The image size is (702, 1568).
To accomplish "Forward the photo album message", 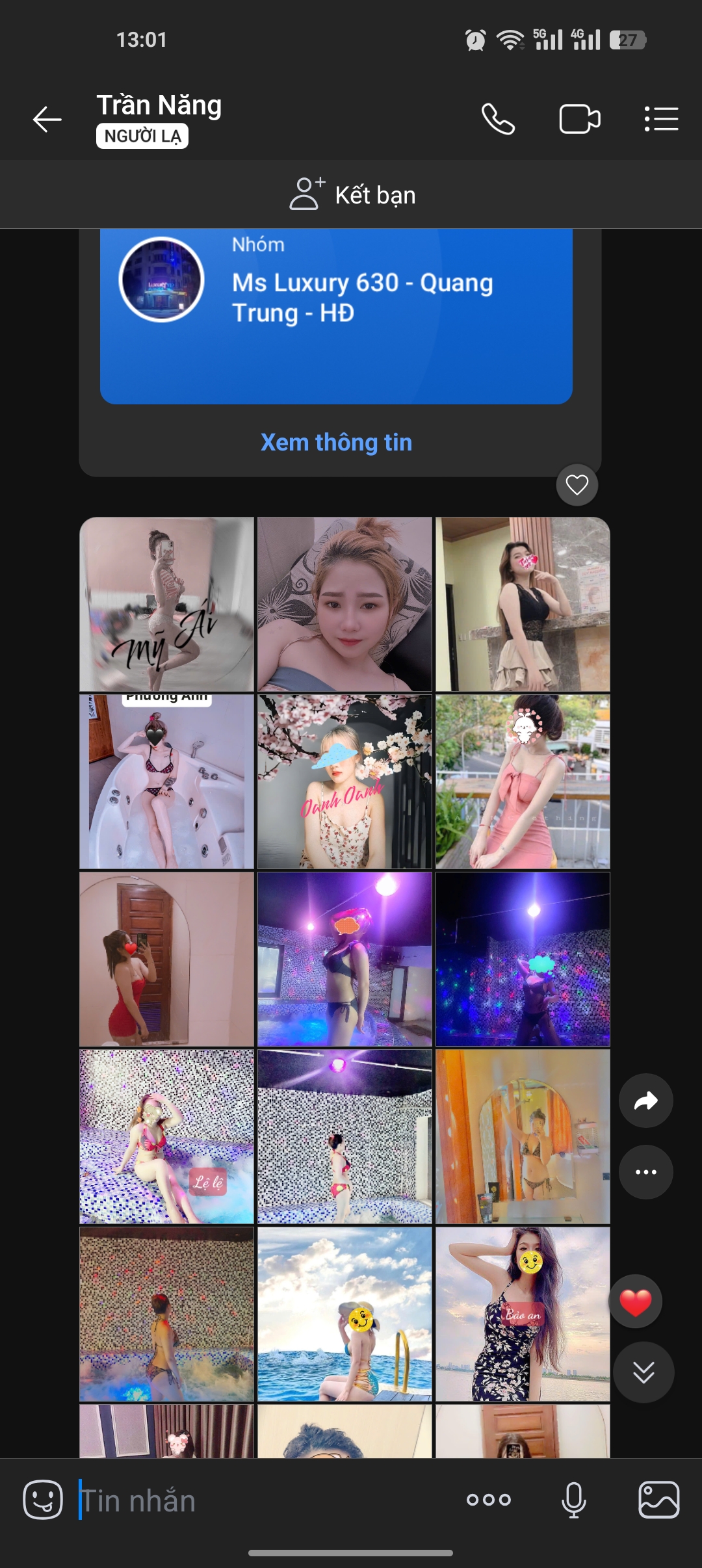I will pos(645,1101).
